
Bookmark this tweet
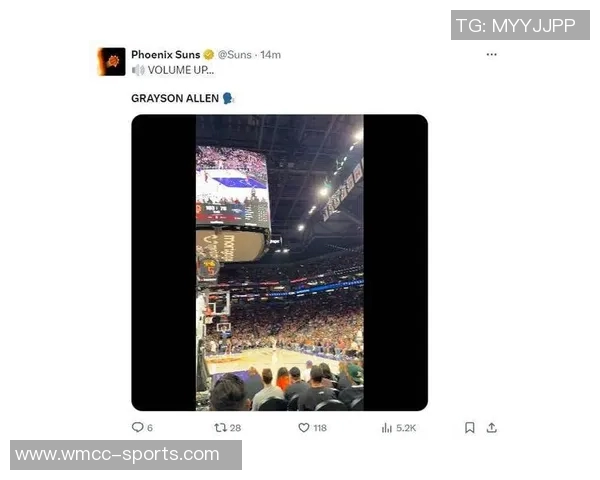(x=469, y=427)
